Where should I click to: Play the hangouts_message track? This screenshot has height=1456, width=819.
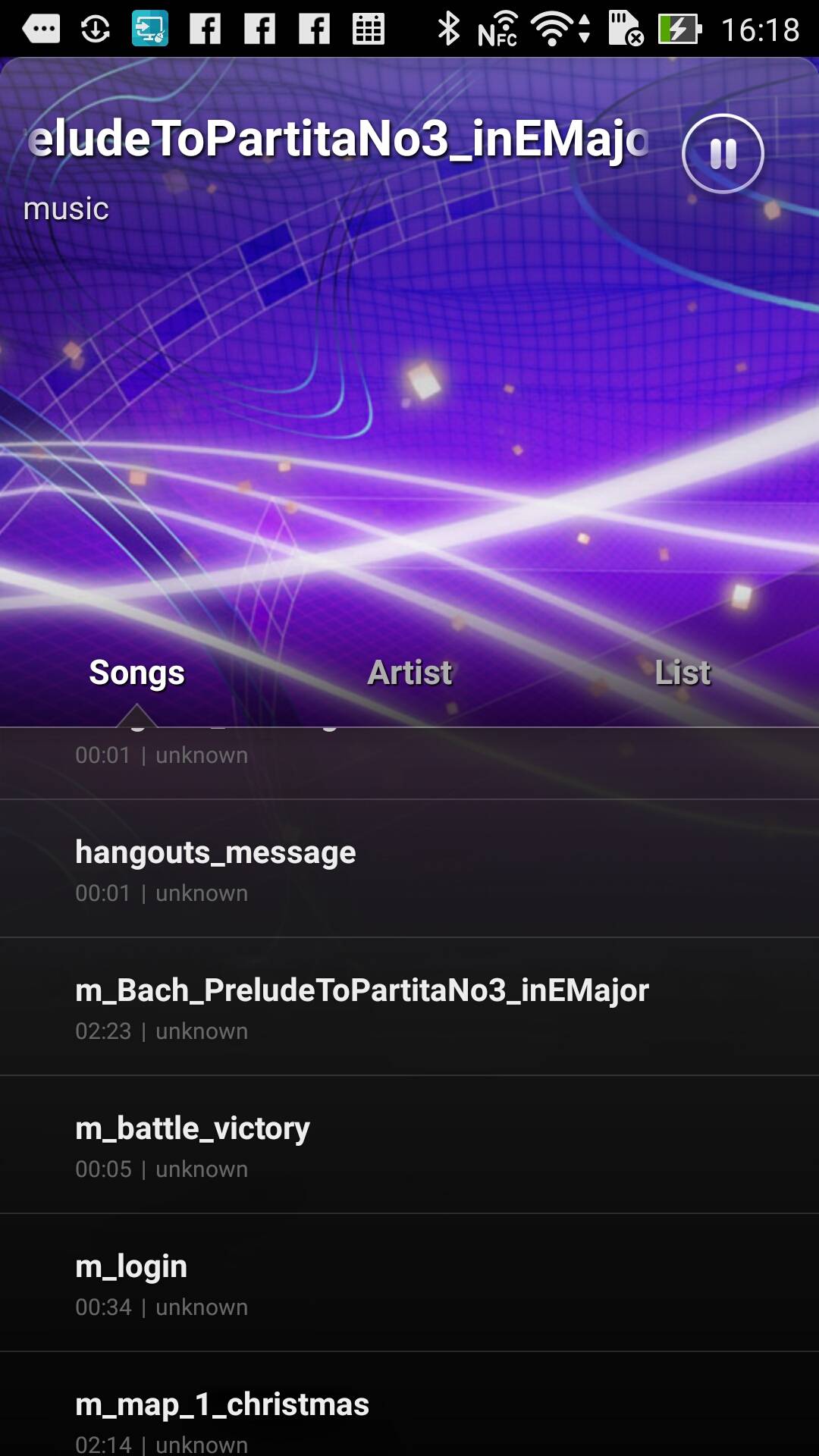point(409,869)
